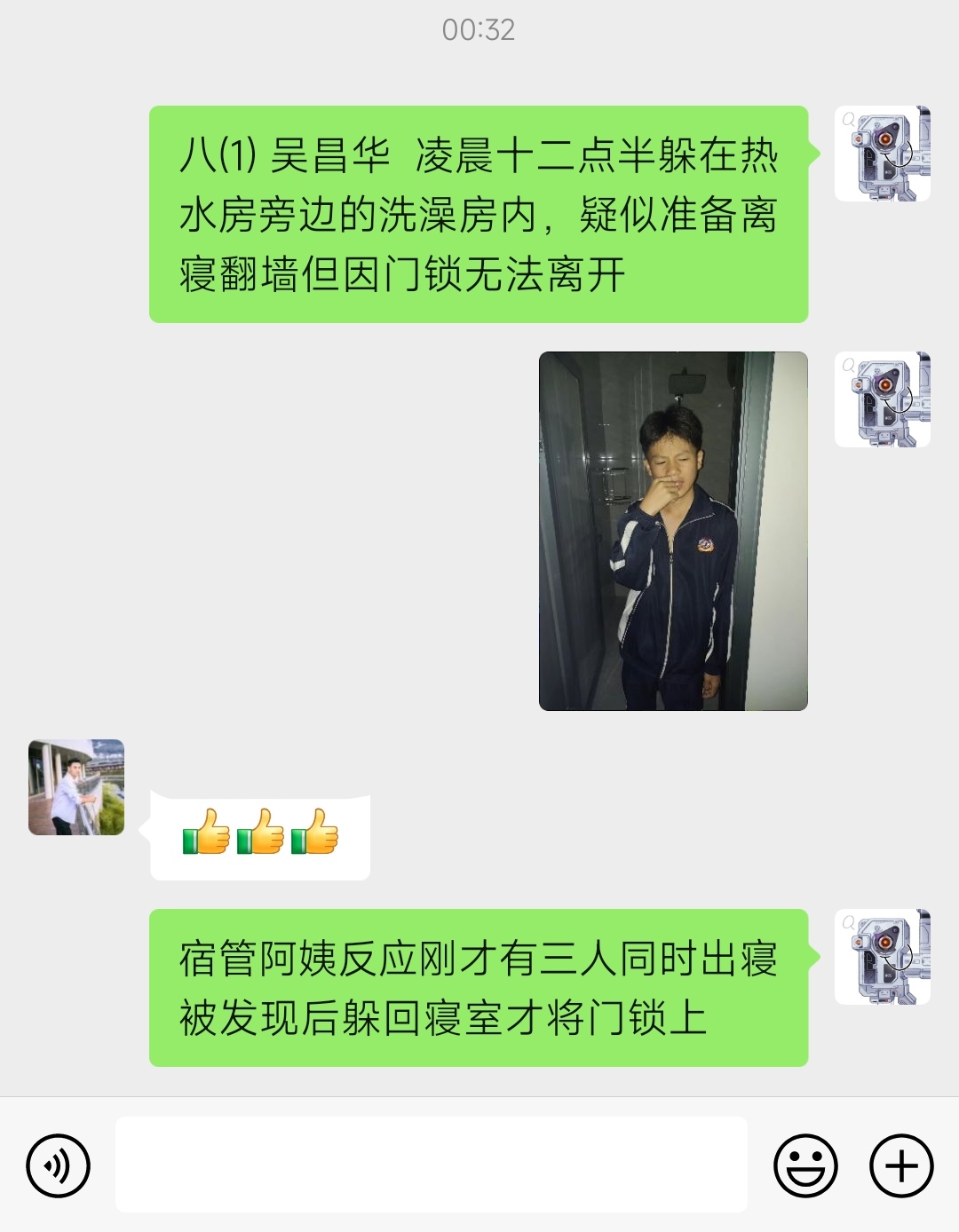This screenshot has height=1232, width=959.
Task: Switch to voice message input
Action: coord(59,1165)
